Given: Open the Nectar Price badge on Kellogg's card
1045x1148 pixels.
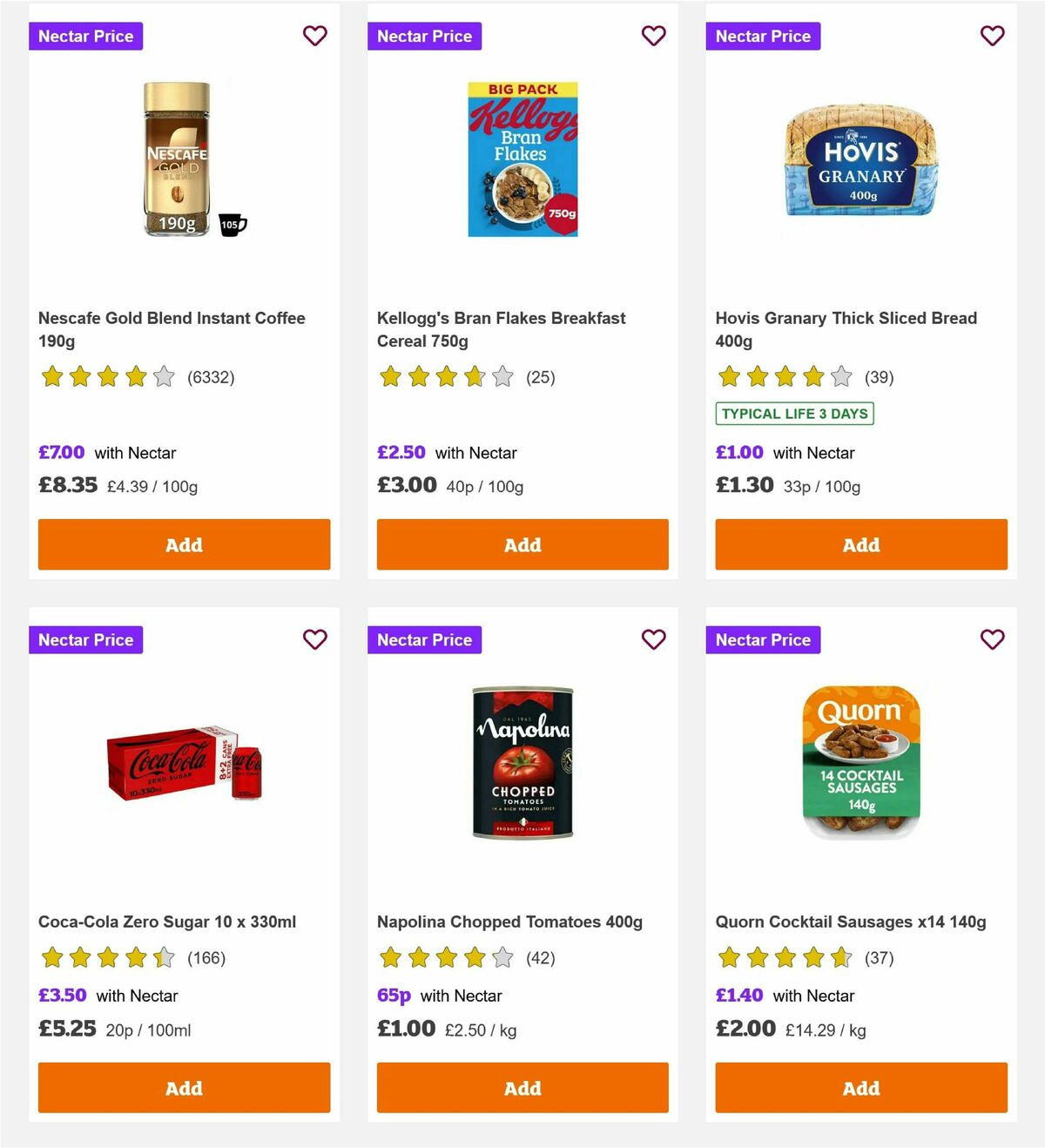Looking at the screenshot, I should [x=425, y=36].
